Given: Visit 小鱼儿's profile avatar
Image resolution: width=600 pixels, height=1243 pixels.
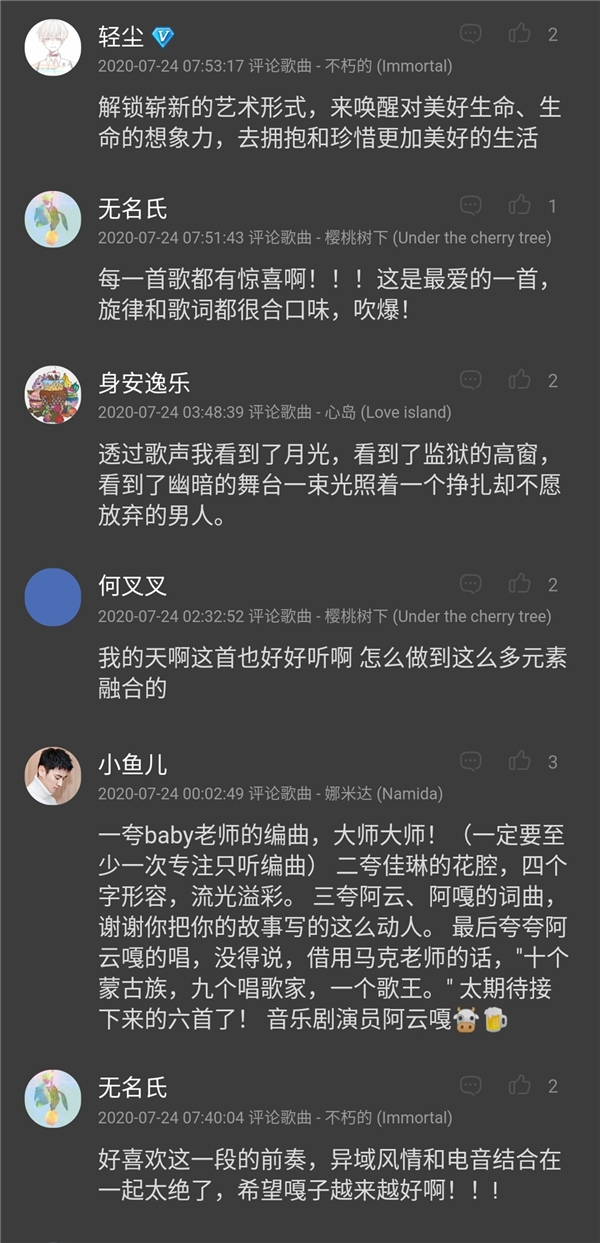Looking at the screenshot, I should [x=52, y=775].
